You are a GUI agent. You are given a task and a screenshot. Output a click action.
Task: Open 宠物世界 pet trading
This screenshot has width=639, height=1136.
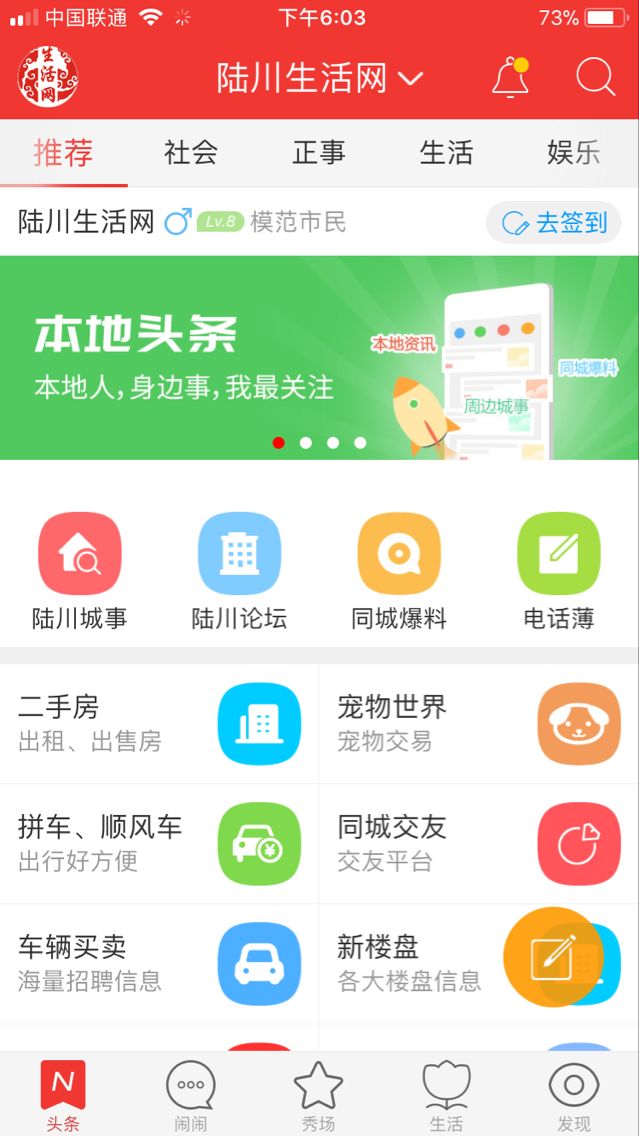pyautogui.click(x=479, y=724)
